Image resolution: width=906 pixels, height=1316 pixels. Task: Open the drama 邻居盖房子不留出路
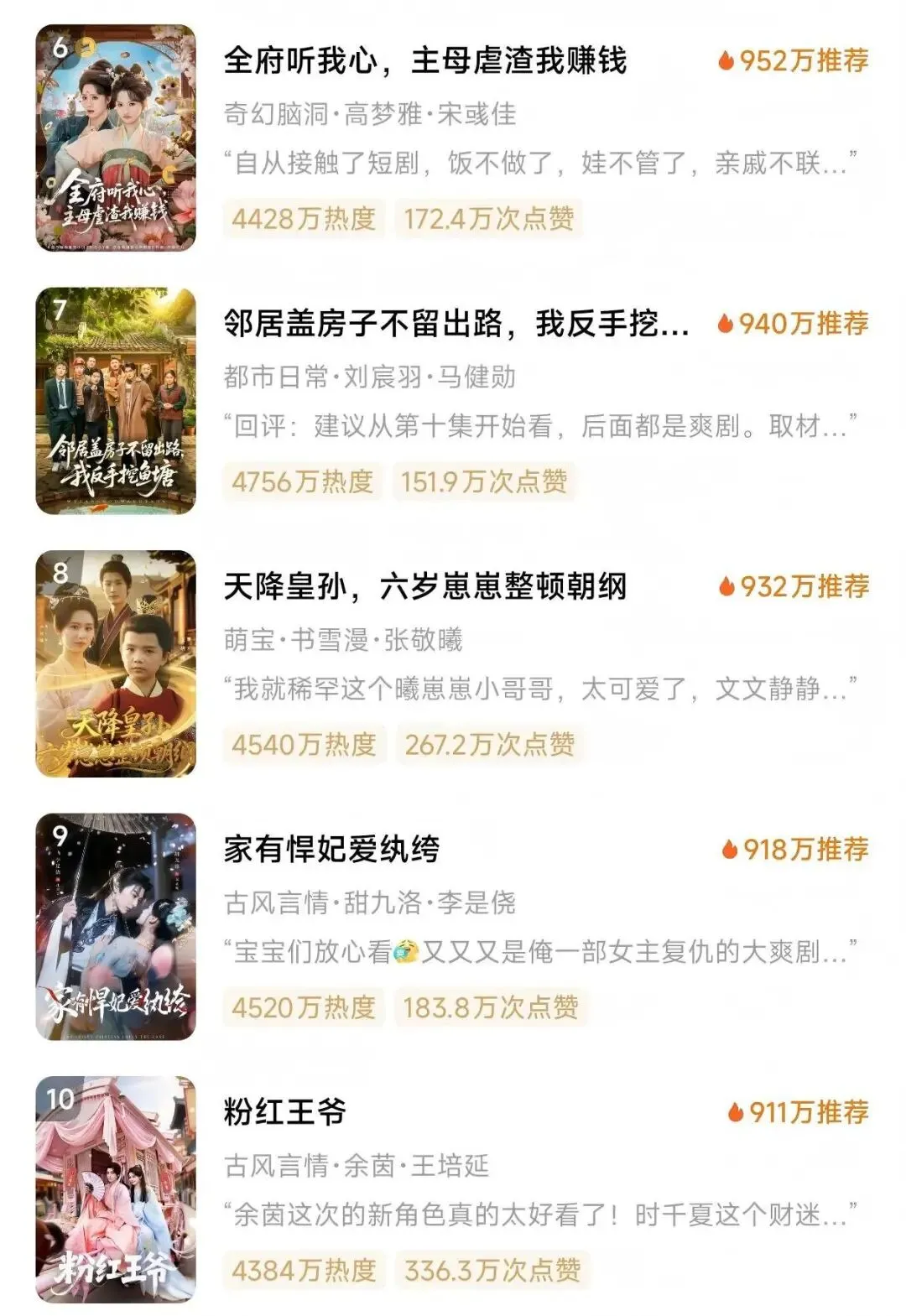456,325
